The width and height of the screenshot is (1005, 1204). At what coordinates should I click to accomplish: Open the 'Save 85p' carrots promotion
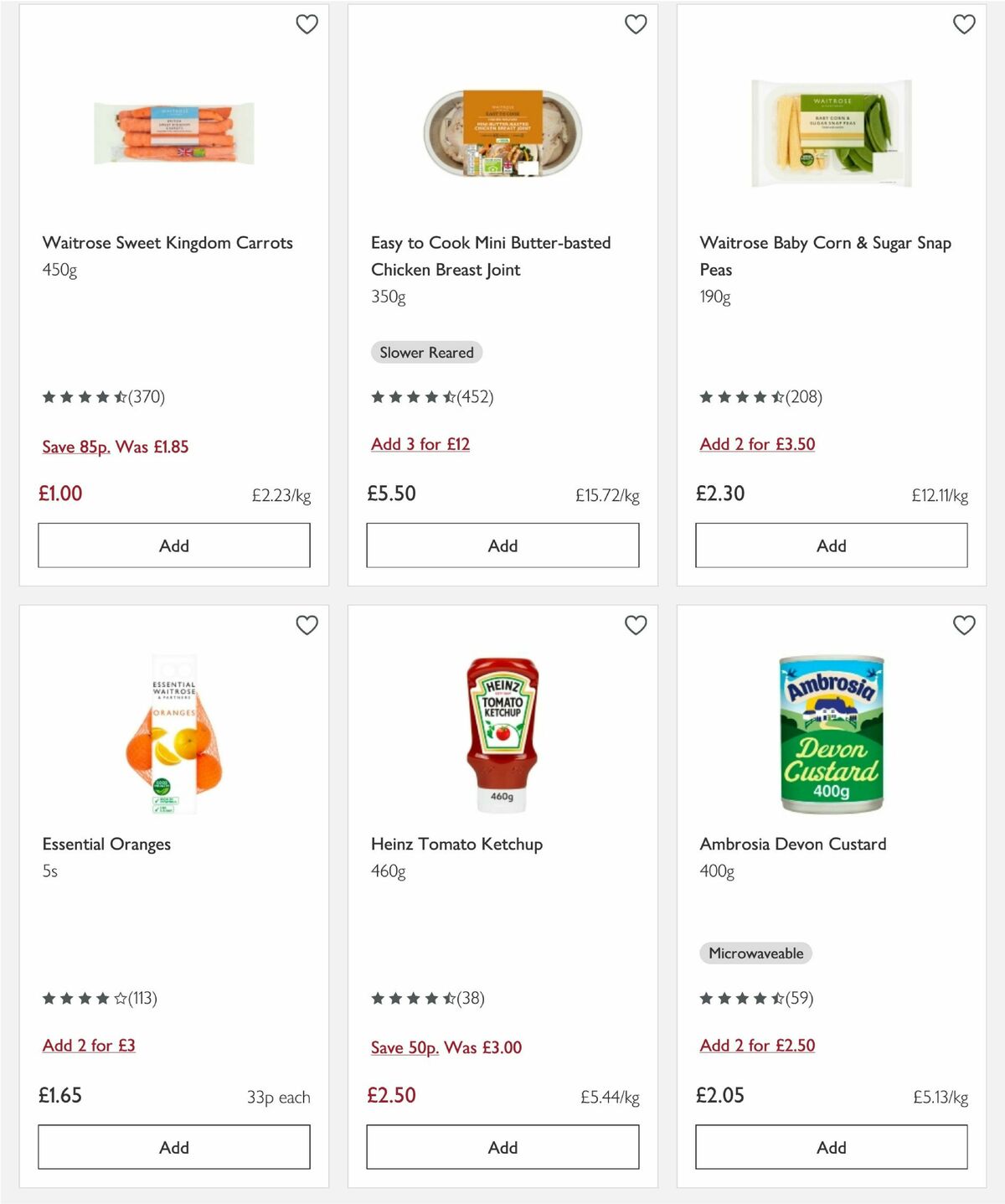(77, 447)
